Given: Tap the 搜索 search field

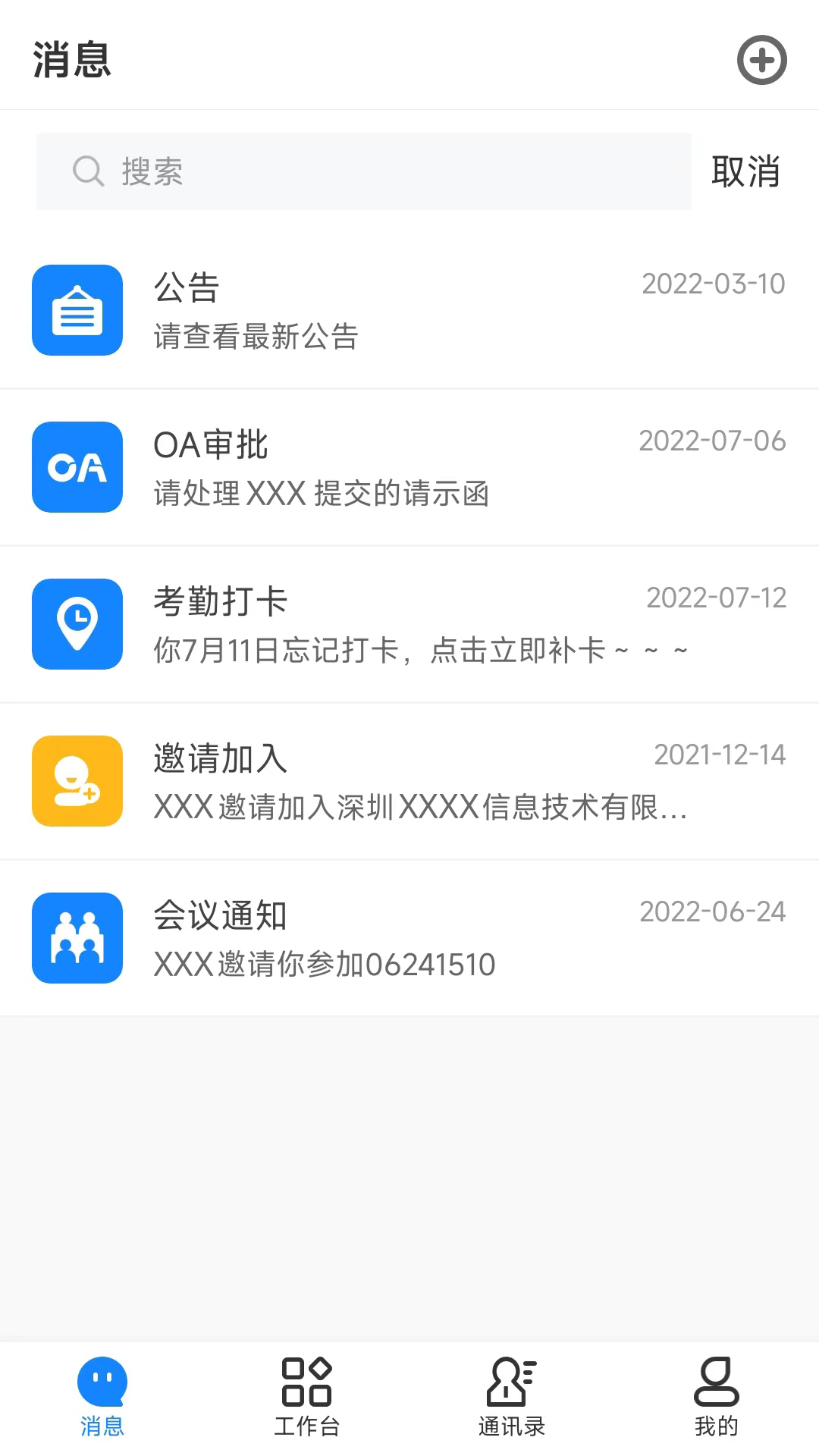Looking at the screenshot, I should [x=364, y=171].
